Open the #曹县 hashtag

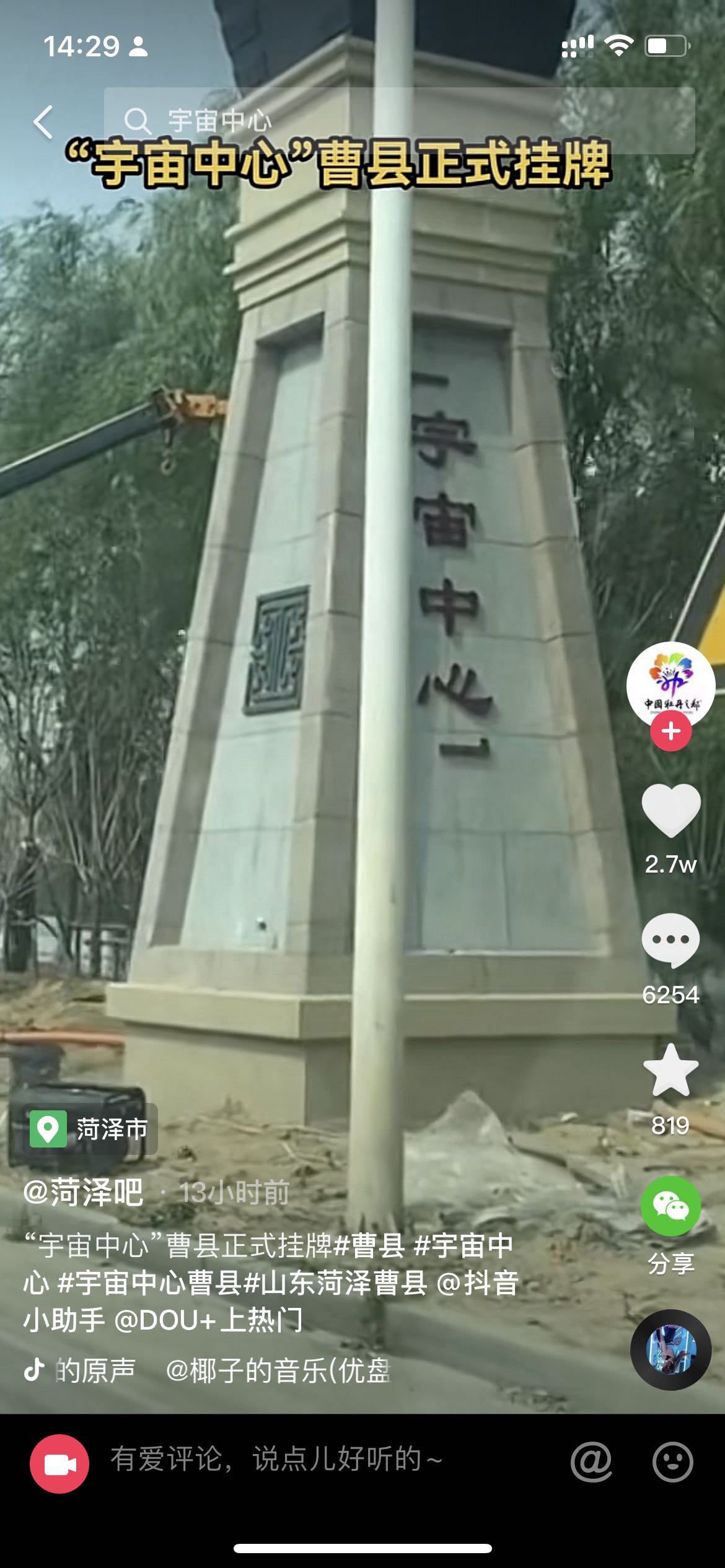point(369,1245)
